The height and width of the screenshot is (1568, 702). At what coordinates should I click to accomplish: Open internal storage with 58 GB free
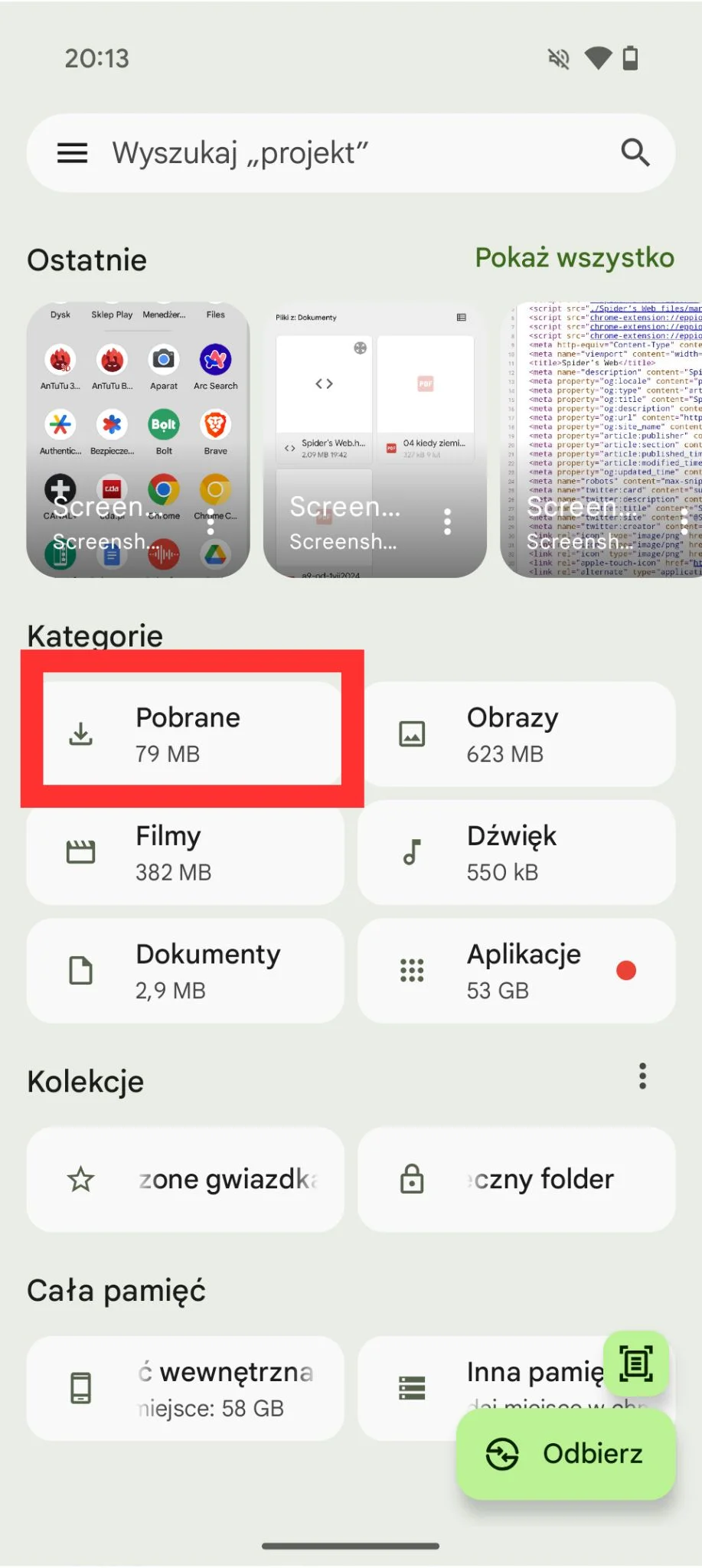point(185,1388)
